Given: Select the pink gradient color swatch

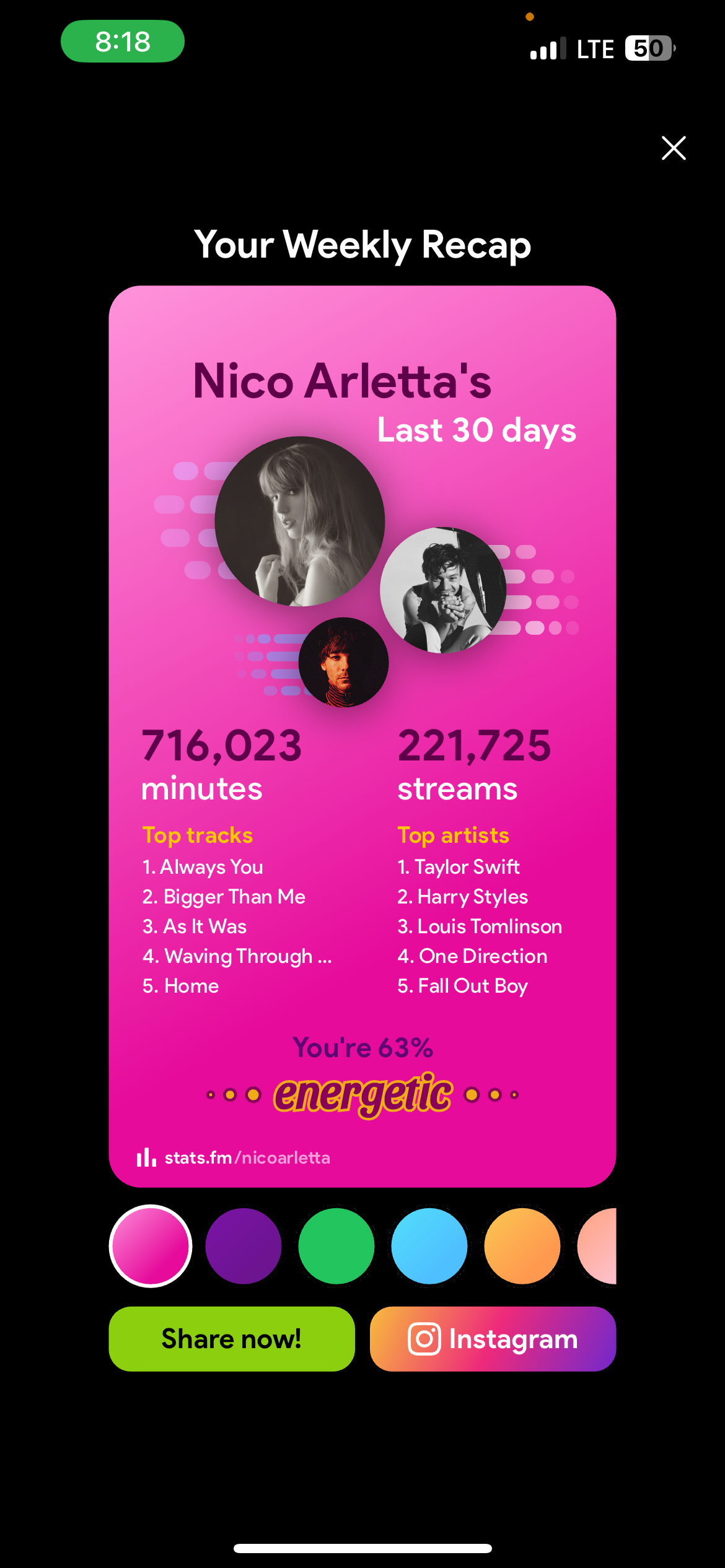Looking at the screenshot, I should point(151,1245).
